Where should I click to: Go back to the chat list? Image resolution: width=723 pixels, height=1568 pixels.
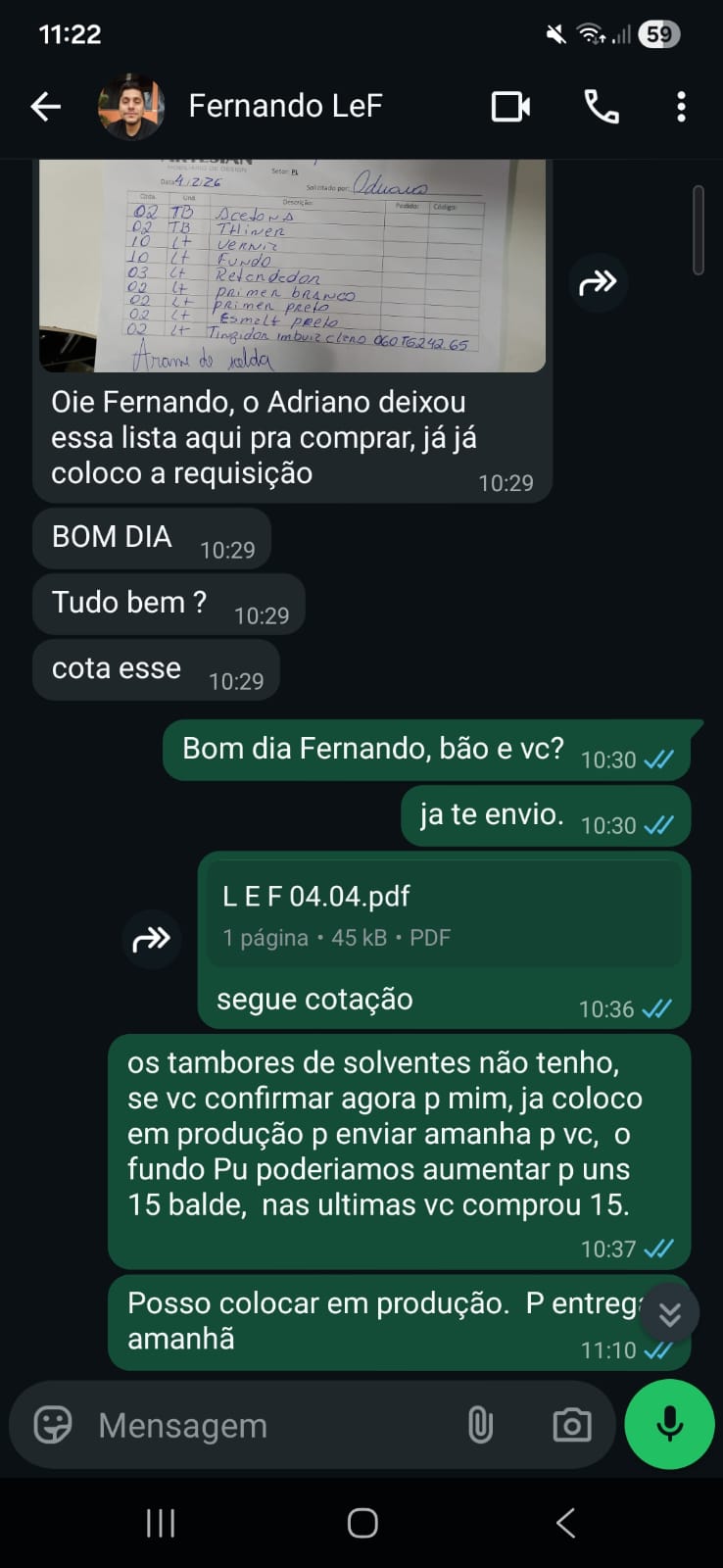(x=45, y=106)
